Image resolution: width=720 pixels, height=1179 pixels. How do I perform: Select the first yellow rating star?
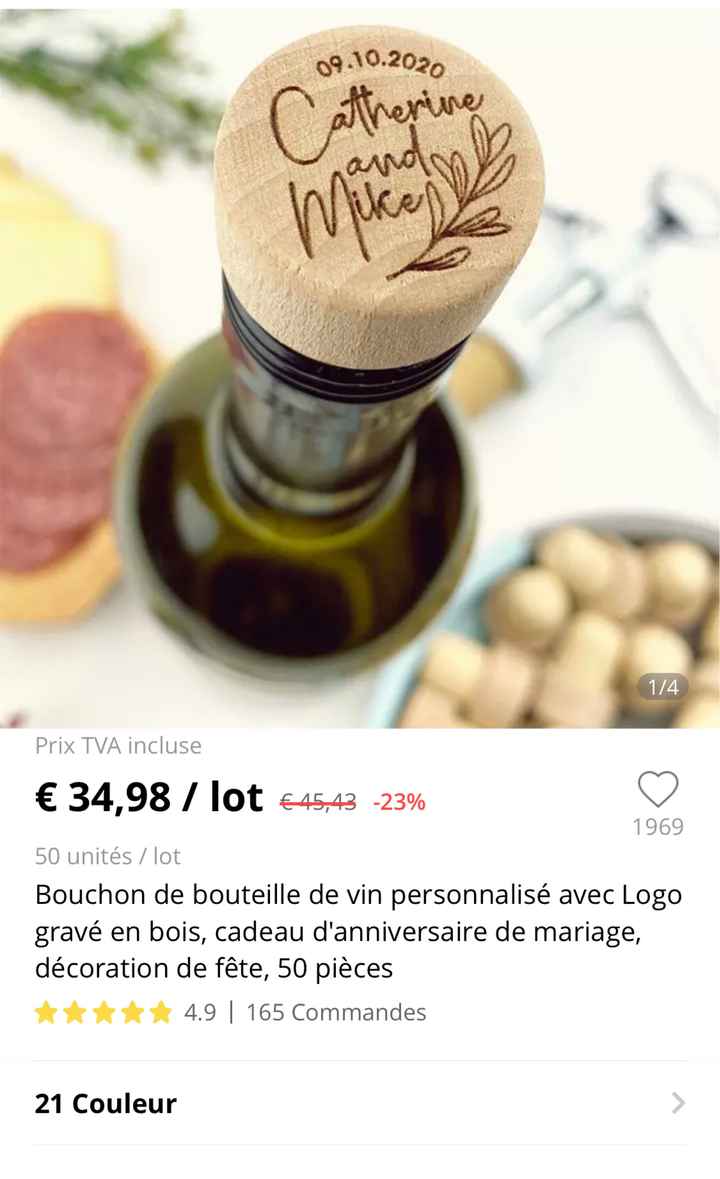46,1013
